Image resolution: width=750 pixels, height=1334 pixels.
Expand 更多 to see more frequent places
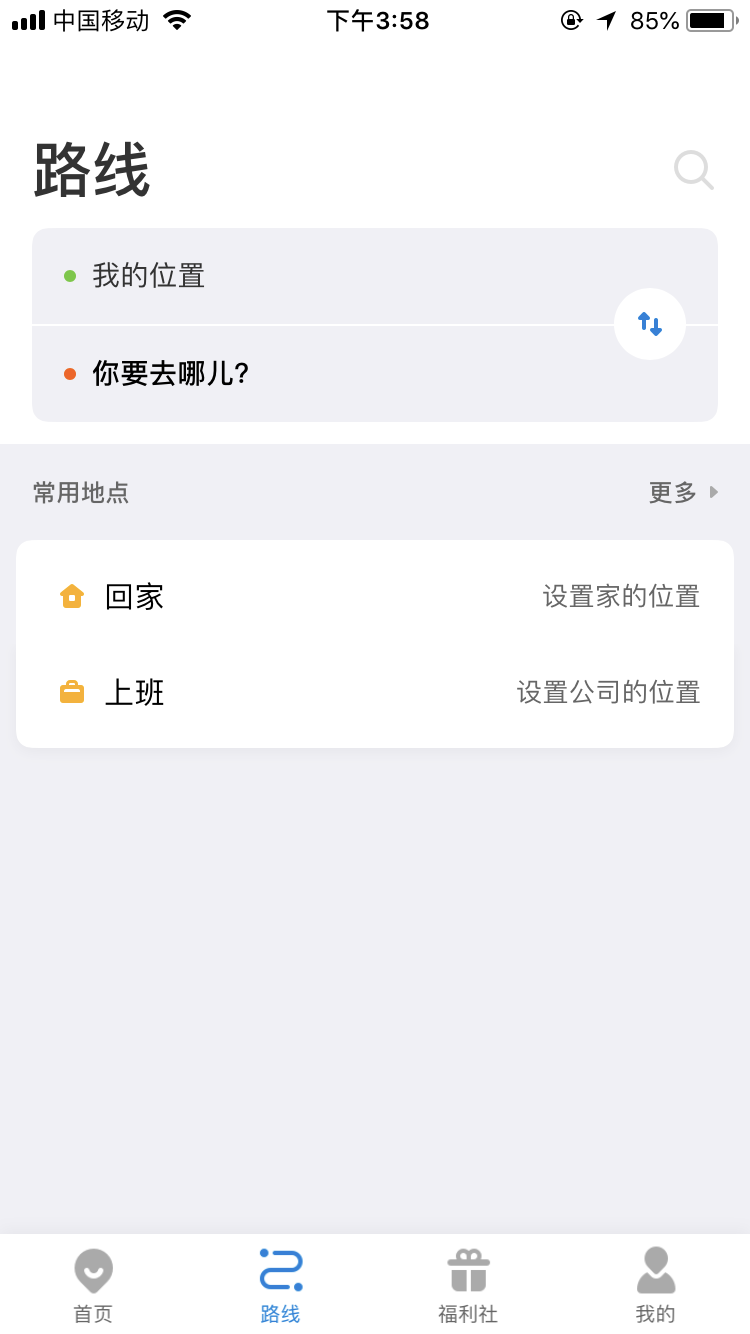(670, 492)
